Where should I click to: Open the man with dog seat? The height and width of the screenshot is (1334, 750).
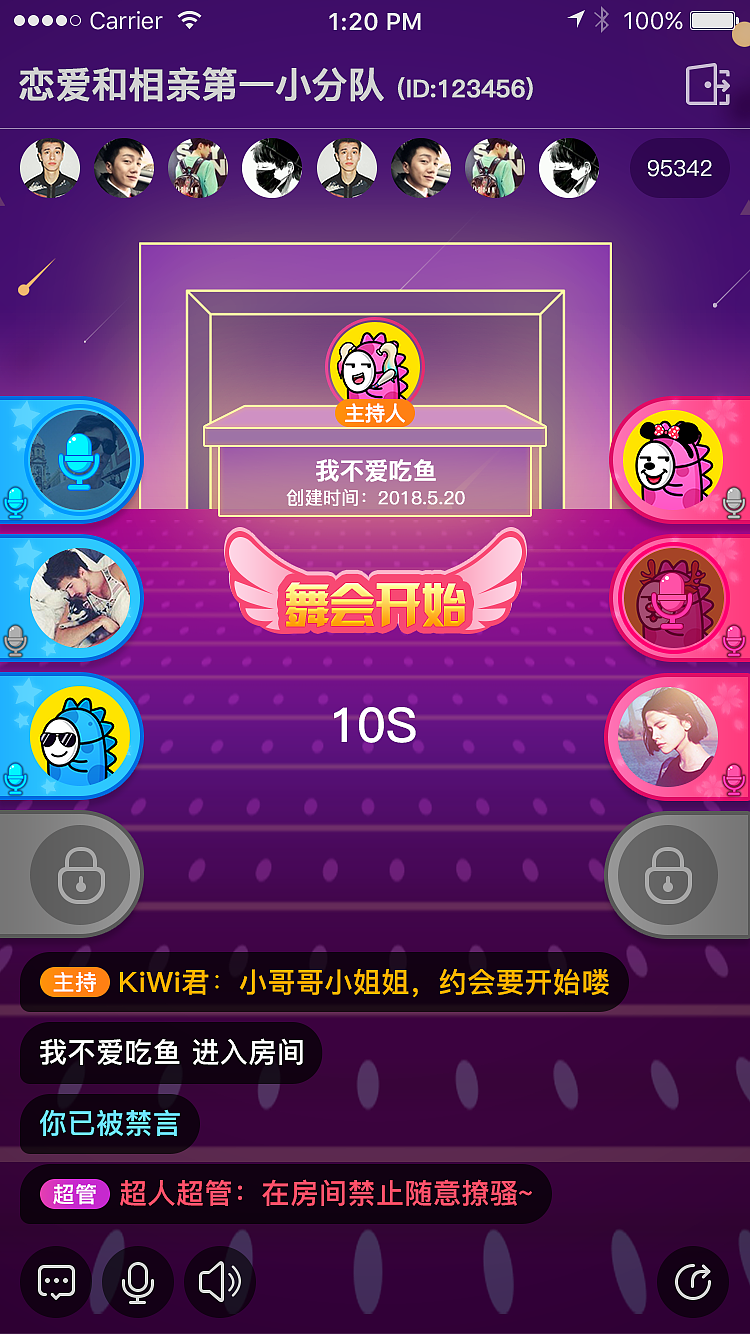80,597
